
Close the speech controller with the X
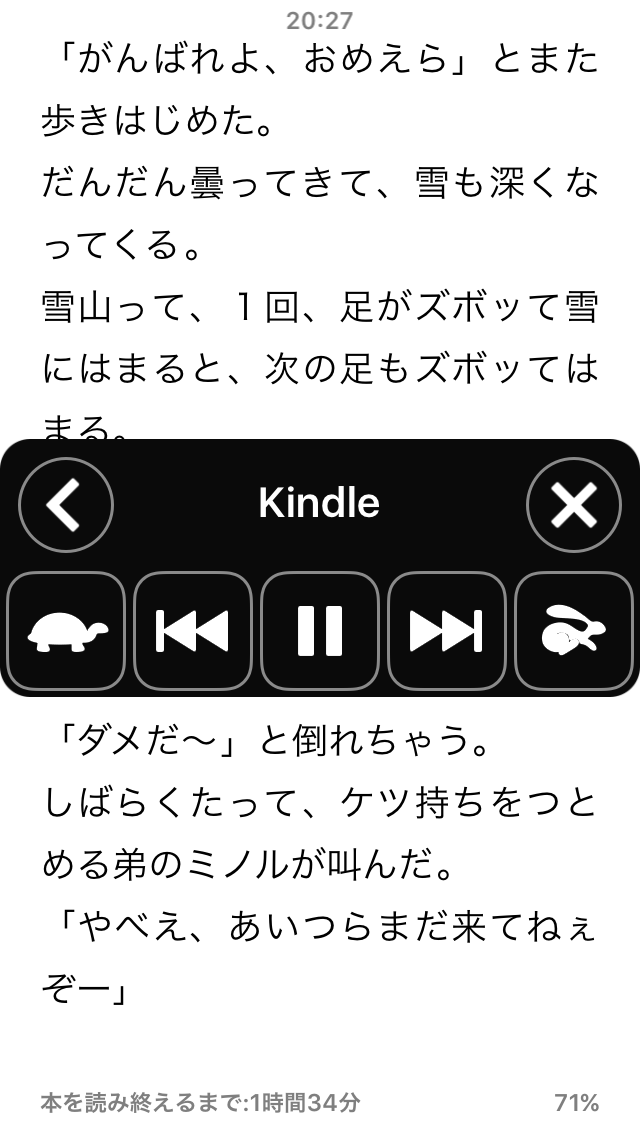[573, 505]
